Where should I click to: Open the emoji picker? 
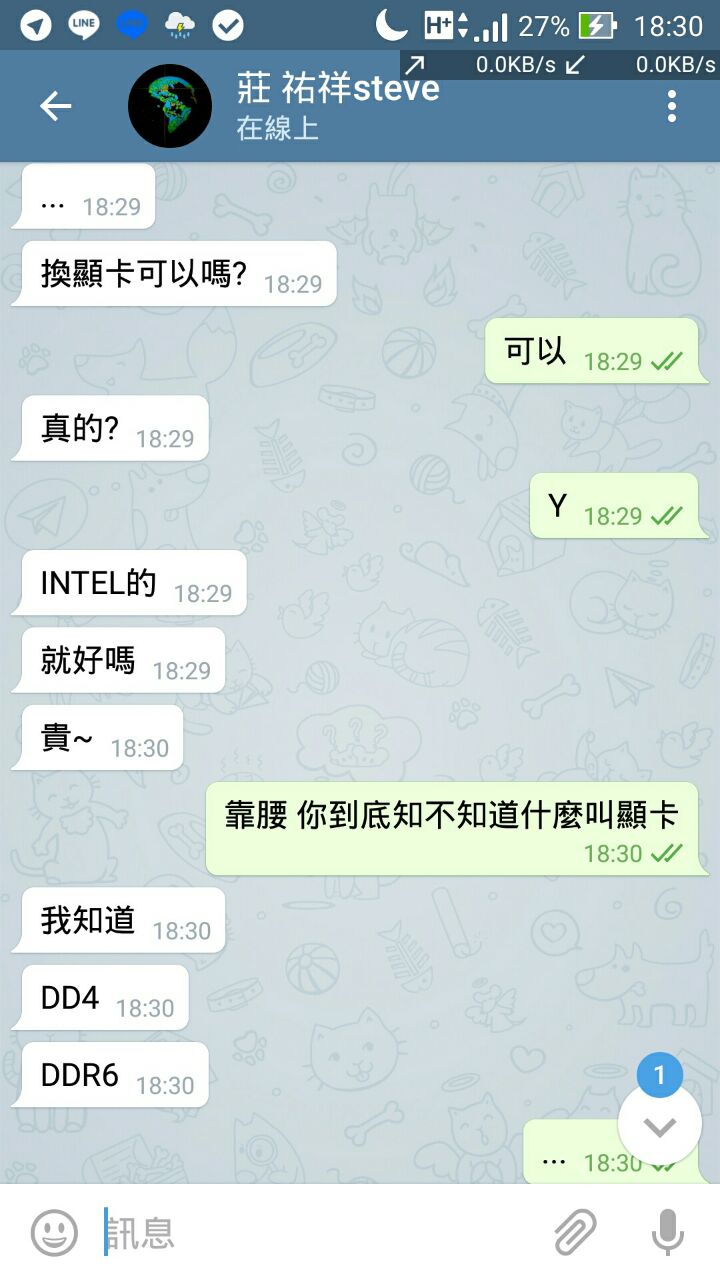[x=54, y=1232]
